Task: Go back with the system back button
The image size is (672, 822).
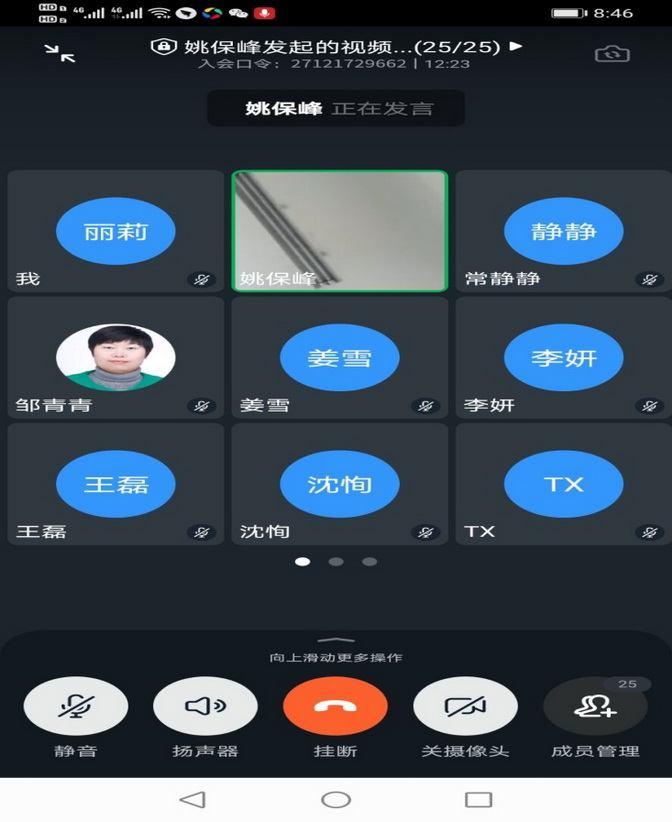Action: pyautogui.click(x=191, y=799)
